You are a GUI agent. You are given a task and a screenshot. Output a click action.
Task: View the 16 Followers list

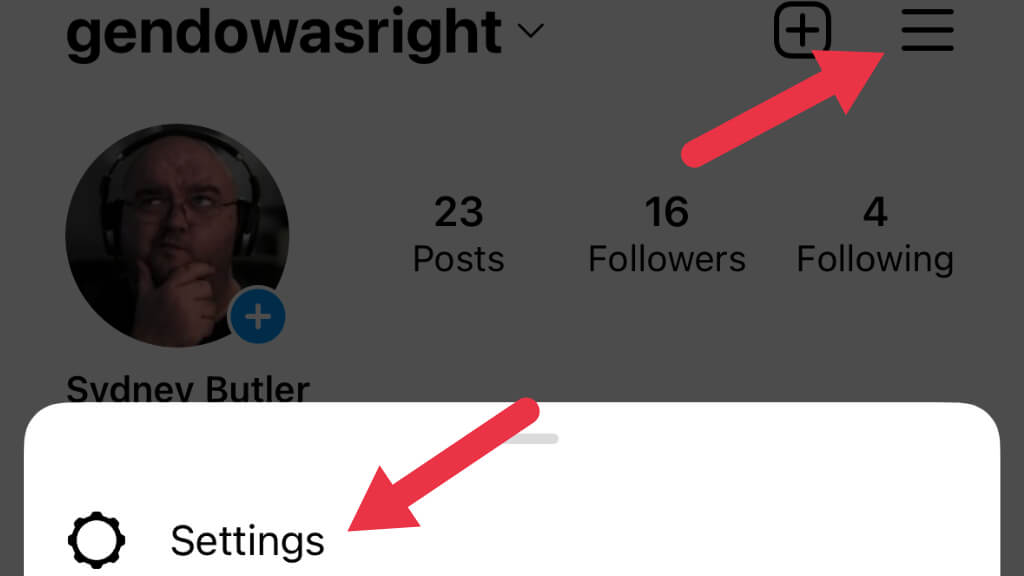coord(666,236)
